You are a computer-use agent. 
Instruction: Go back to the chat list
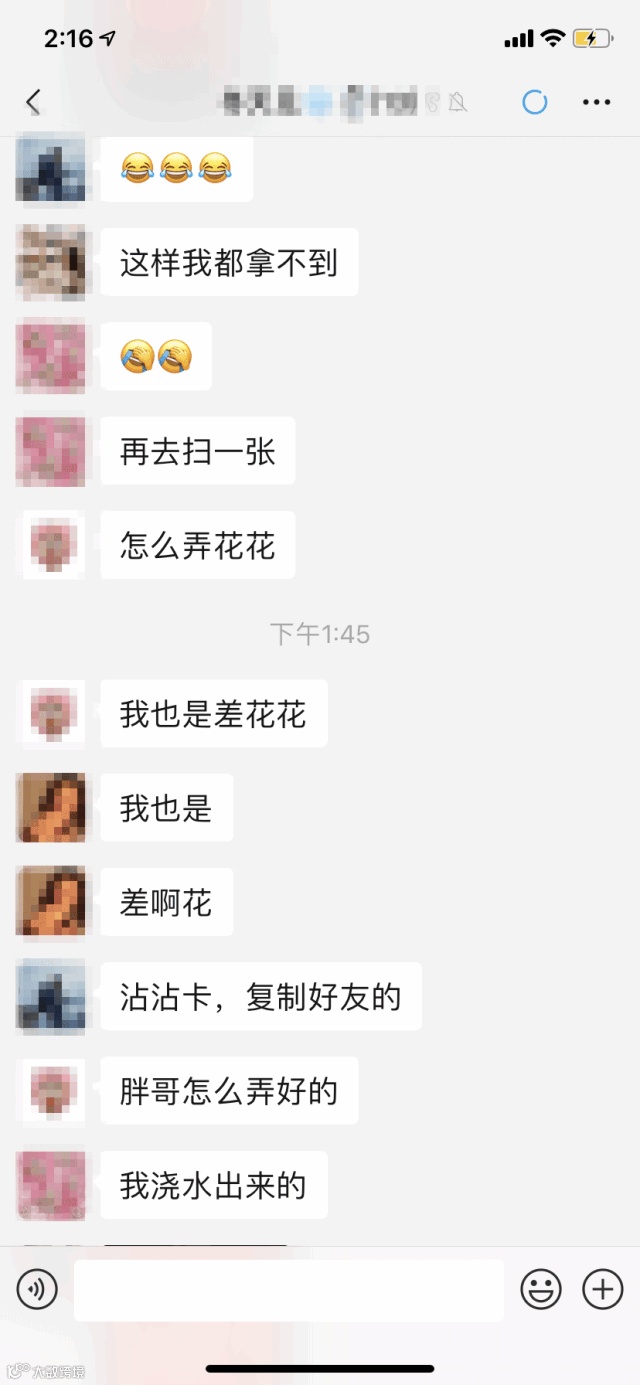[34, 101]
